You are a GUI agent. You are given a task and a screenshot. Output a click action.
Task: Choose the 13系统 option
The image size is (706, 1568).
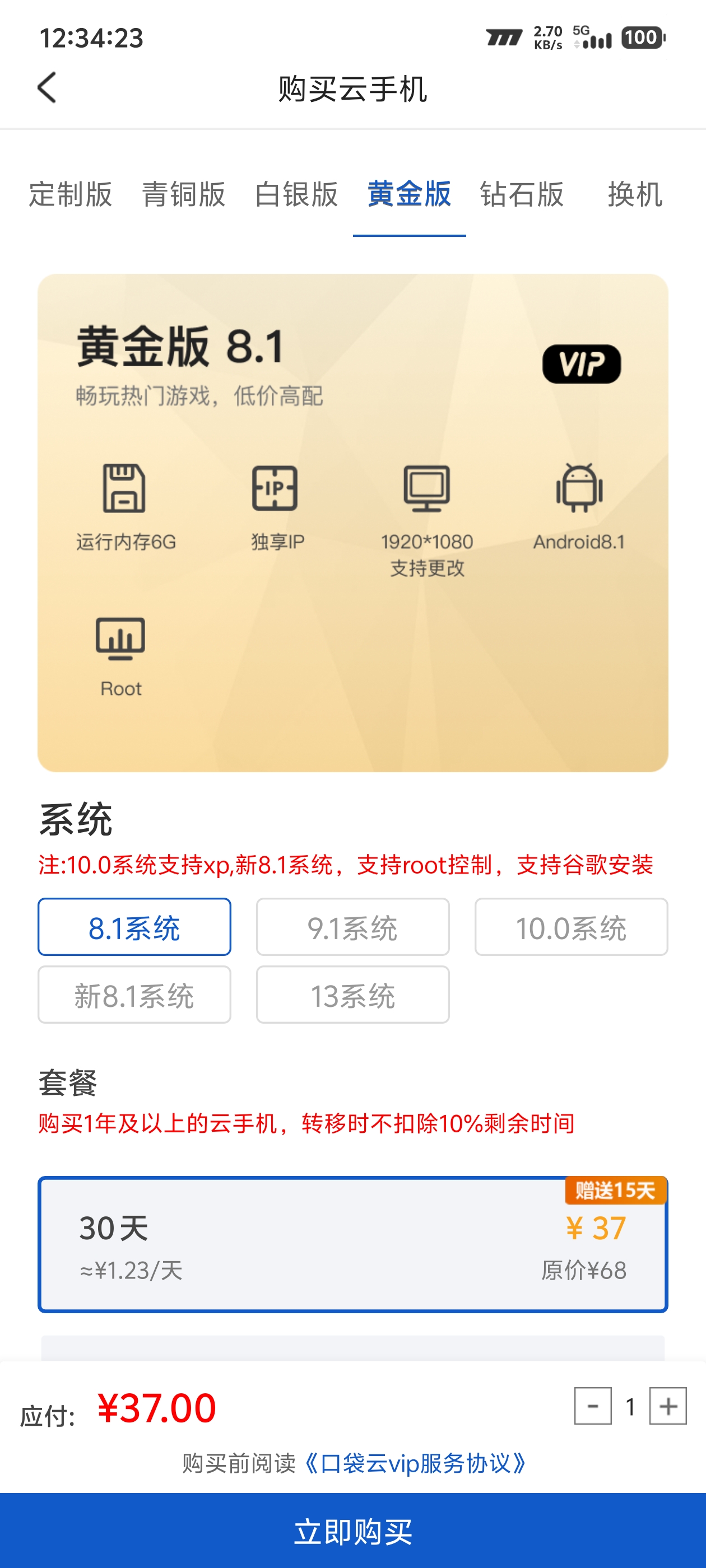coord(352,995)
